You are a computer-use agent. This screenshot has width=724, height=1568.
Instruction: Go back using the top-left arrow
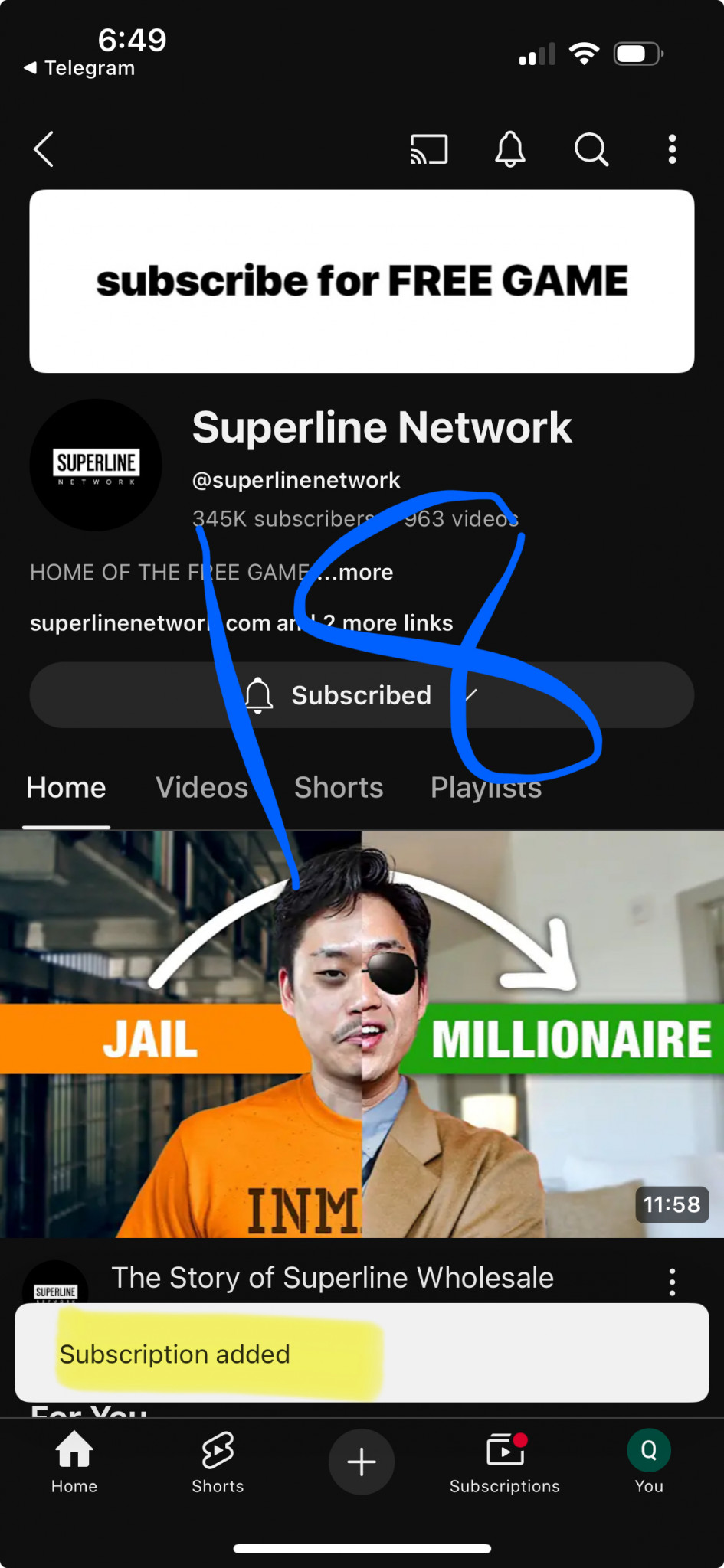[44, 149]
